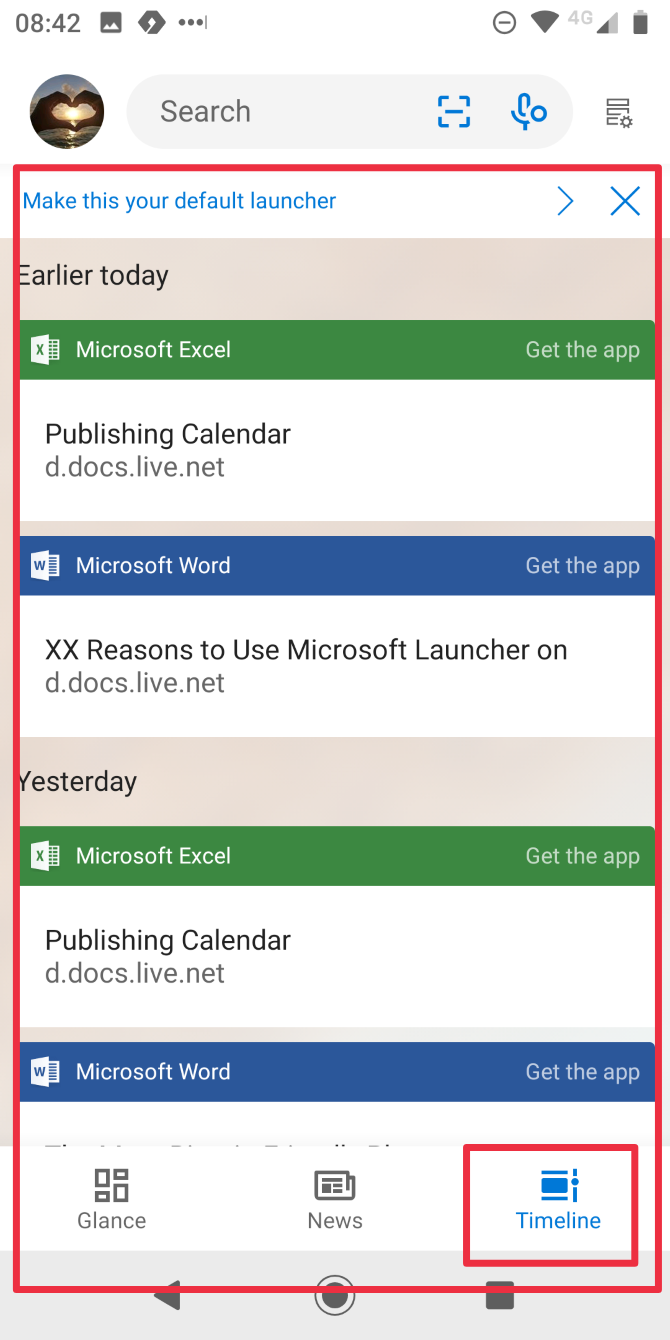Switch to the Glance tab

pos(112,1199)
